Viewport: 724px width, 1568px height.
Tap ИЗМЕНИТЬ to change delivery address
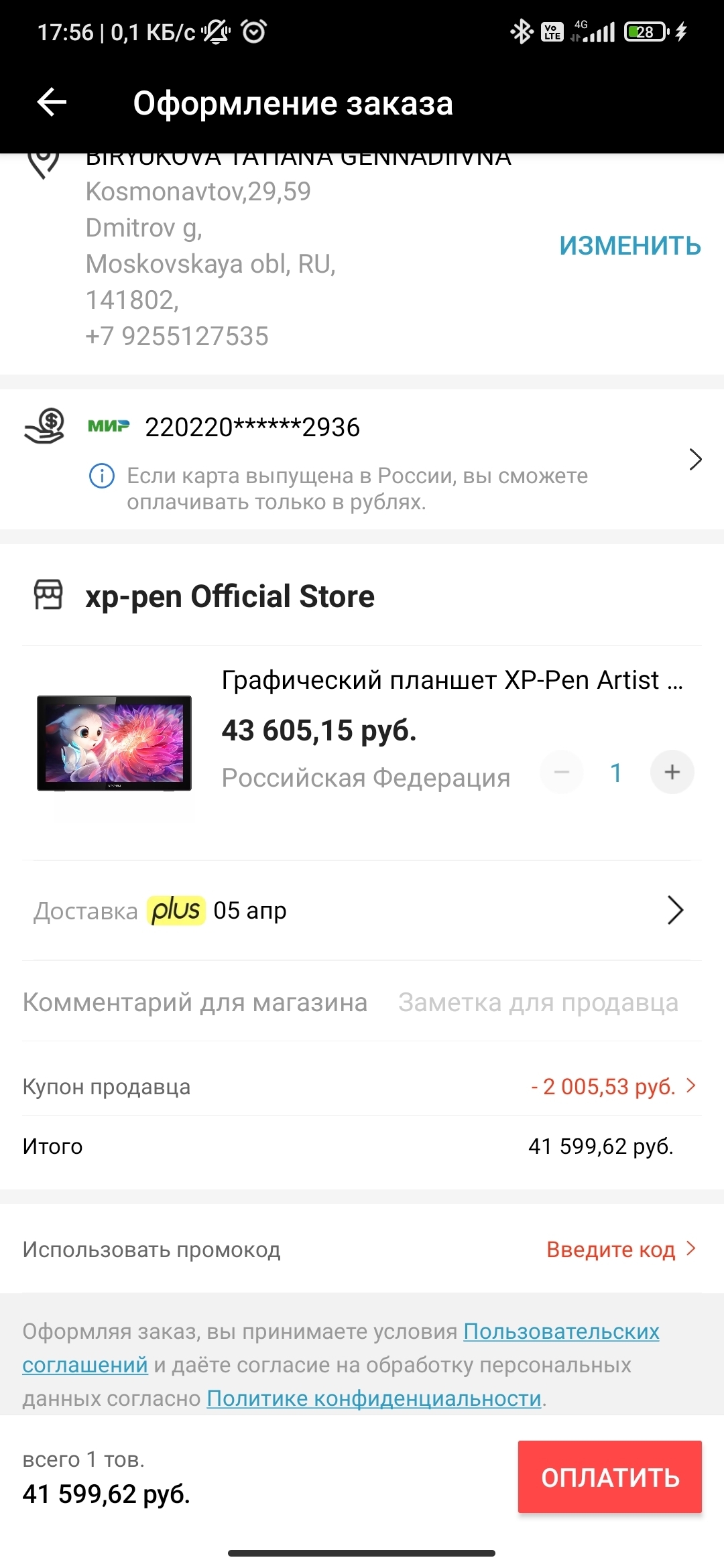pos(629,246)
